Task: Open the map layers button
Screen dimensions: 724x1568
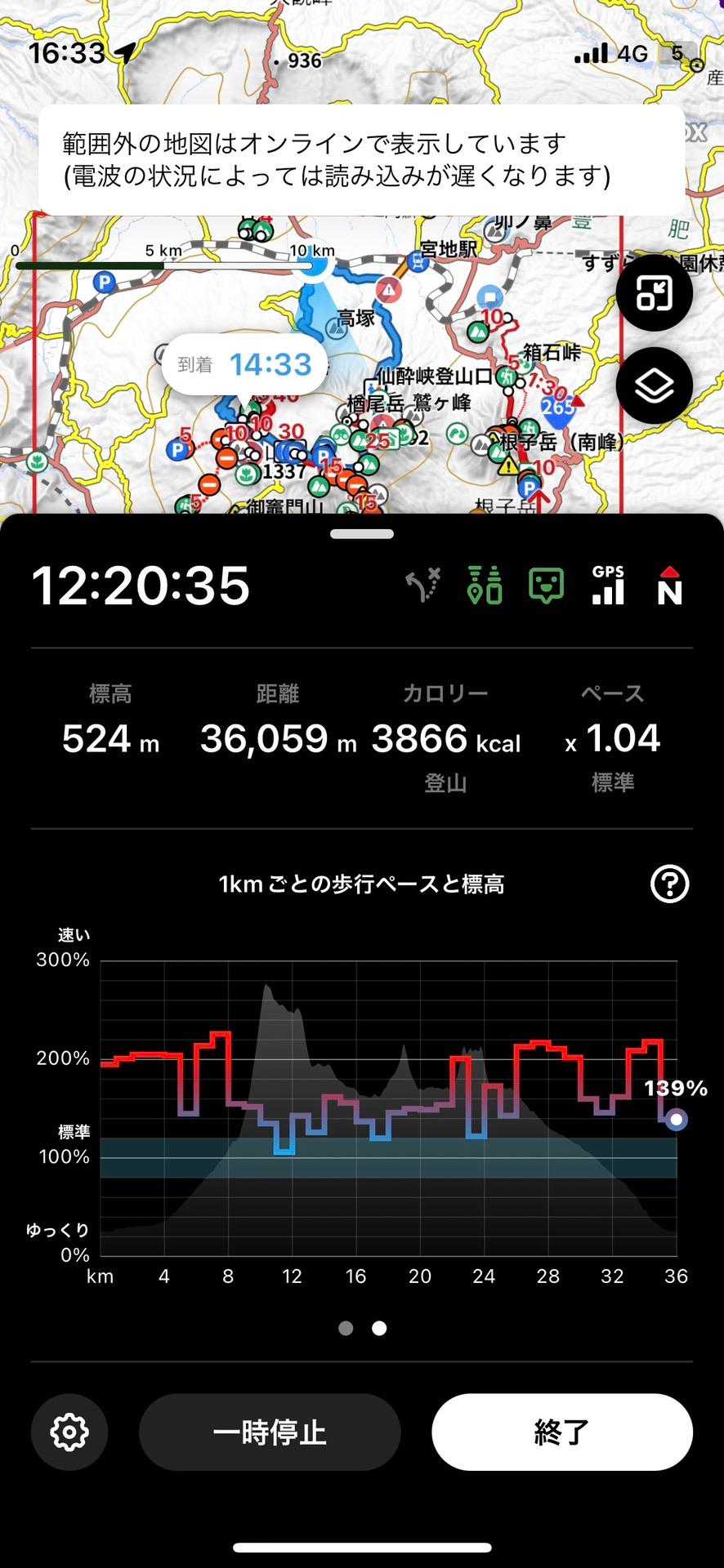Action: (x=654, y=385)
